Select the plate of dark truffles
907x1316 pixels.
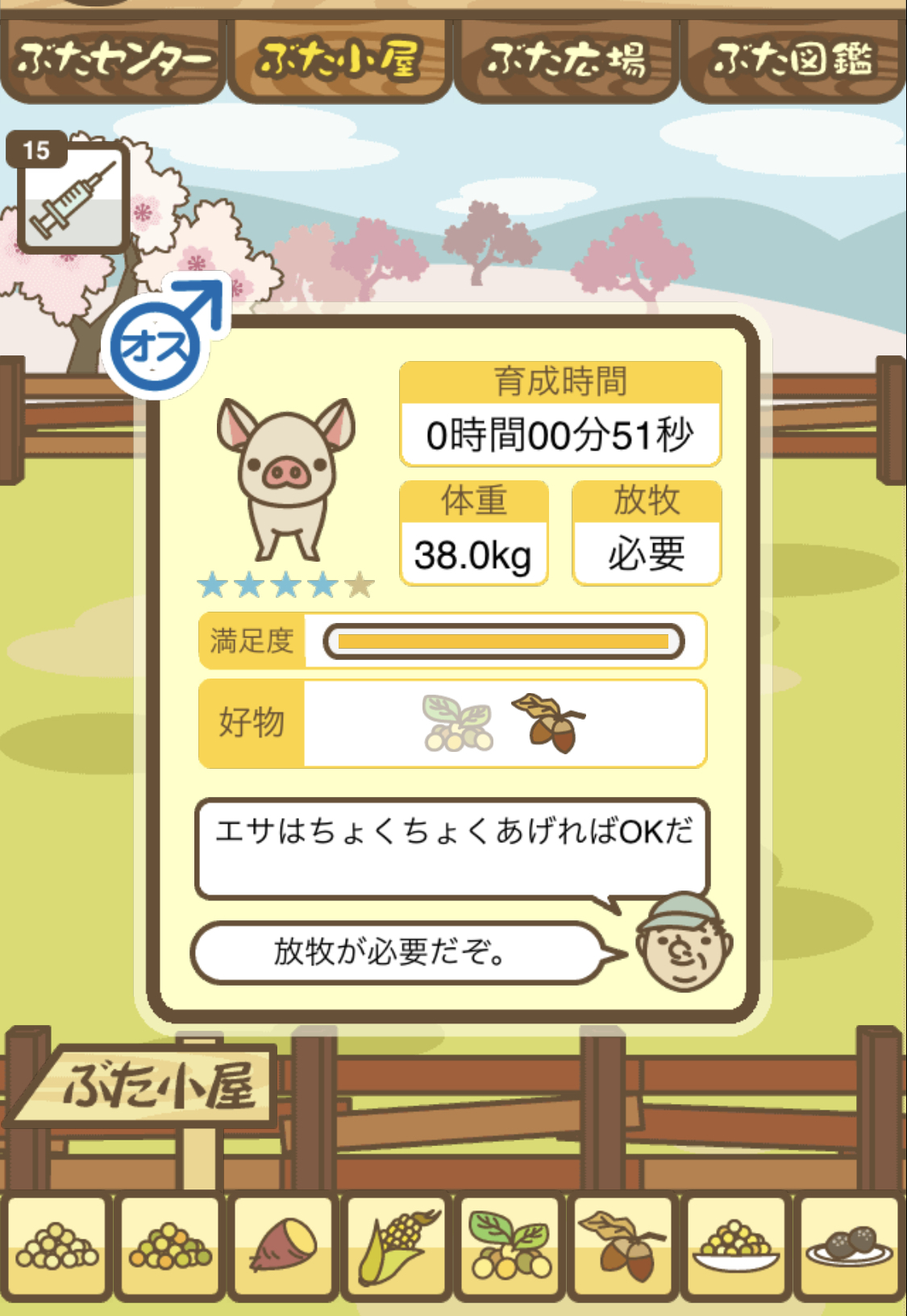[850, 1247]
